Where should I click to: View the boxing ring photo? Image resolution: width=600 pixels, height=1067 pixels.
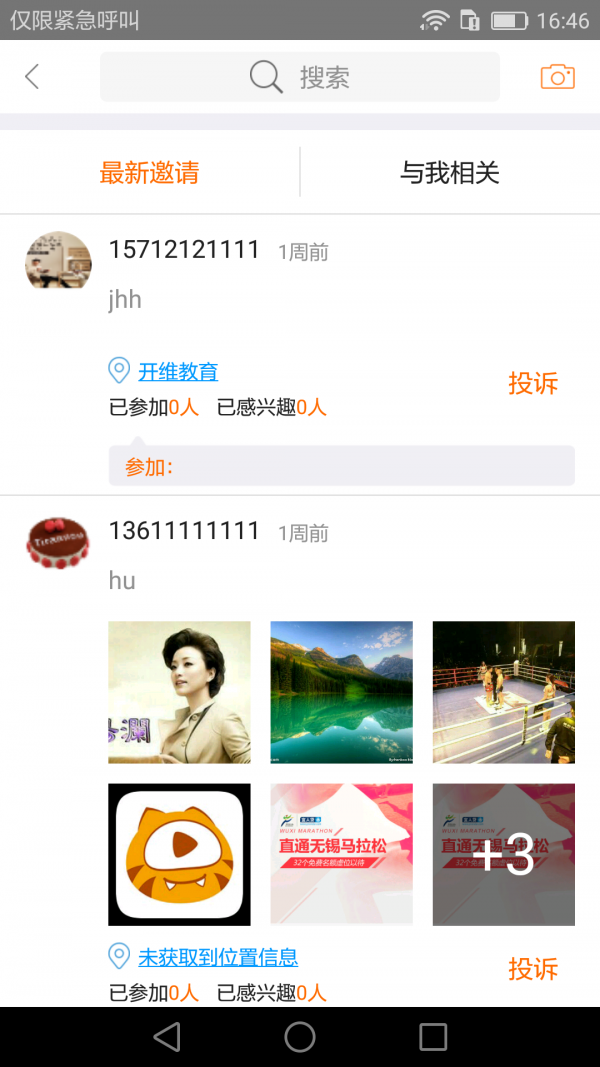tap(503, 692)
